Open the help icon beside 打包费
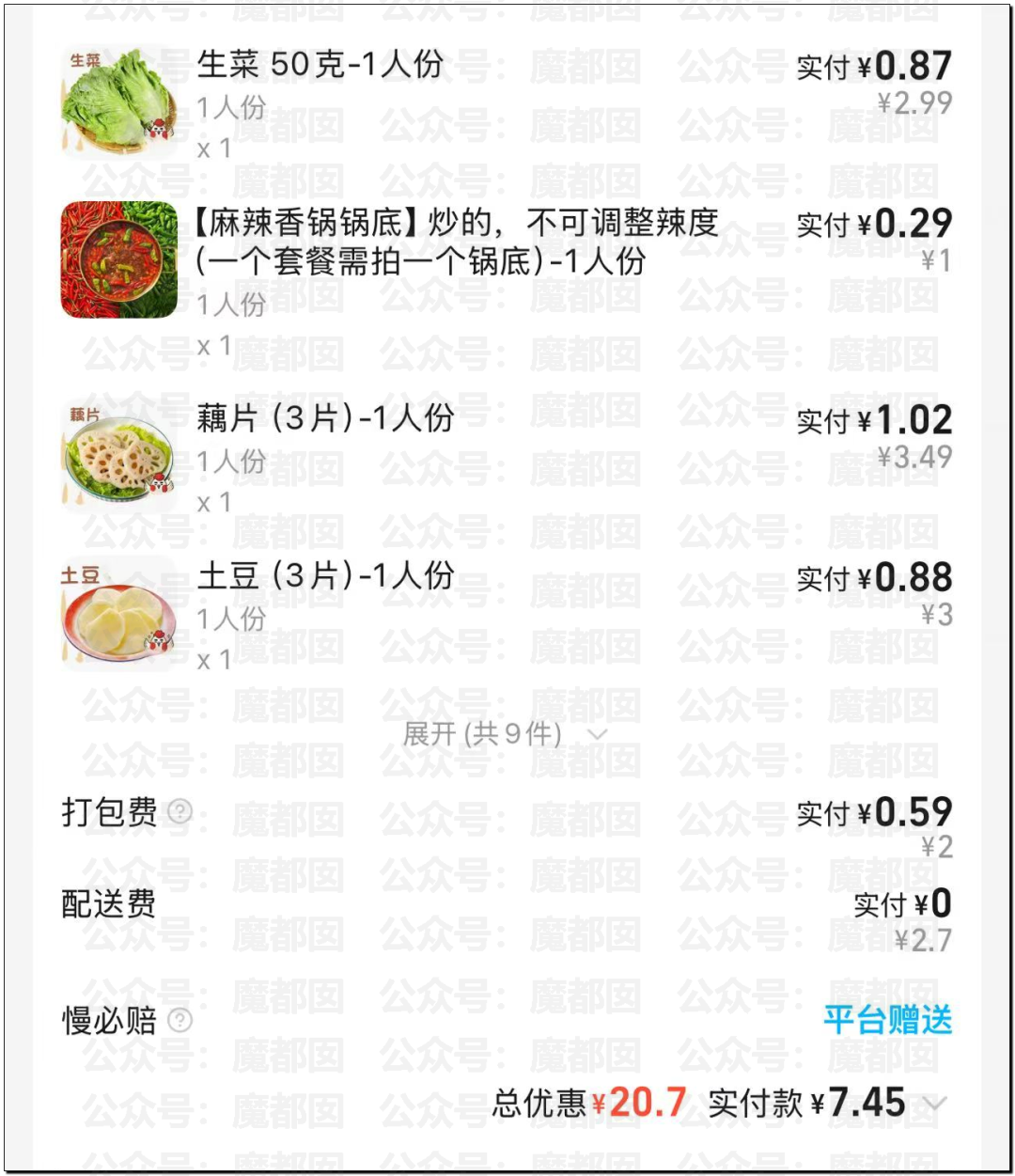Screen dimensions: 1015x1176 (180, 811)
